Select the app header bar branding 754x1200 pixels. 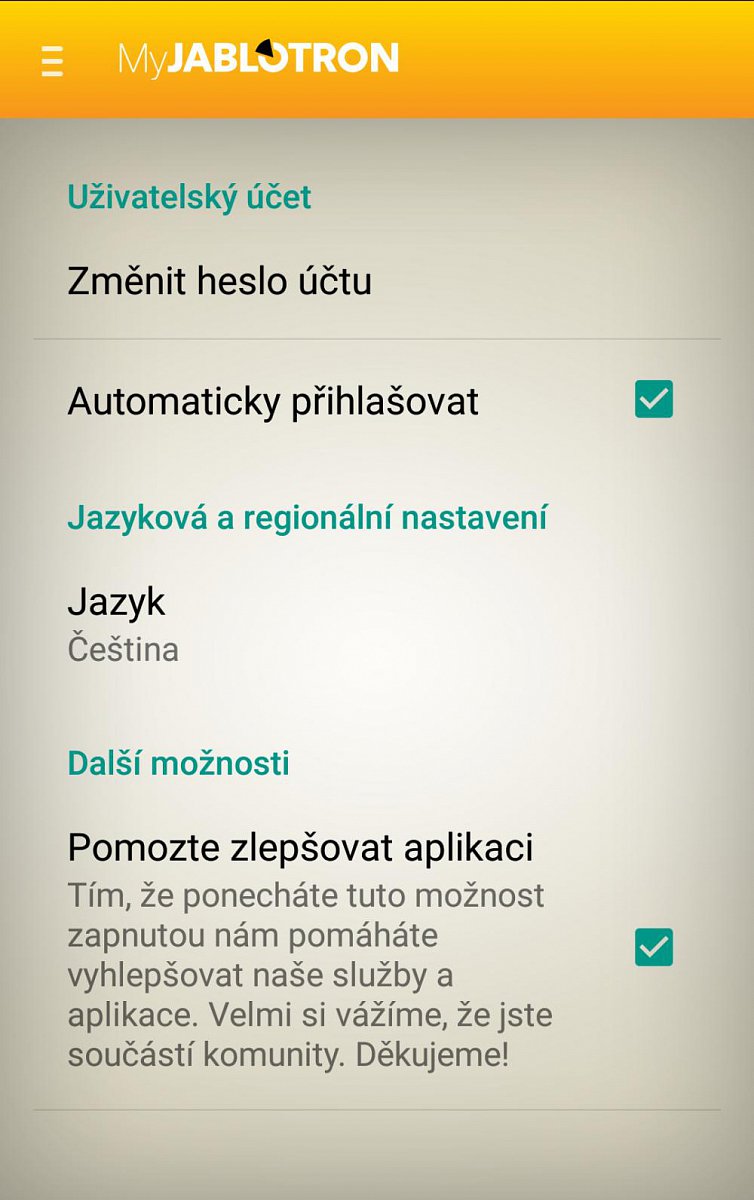coord(255,60)
